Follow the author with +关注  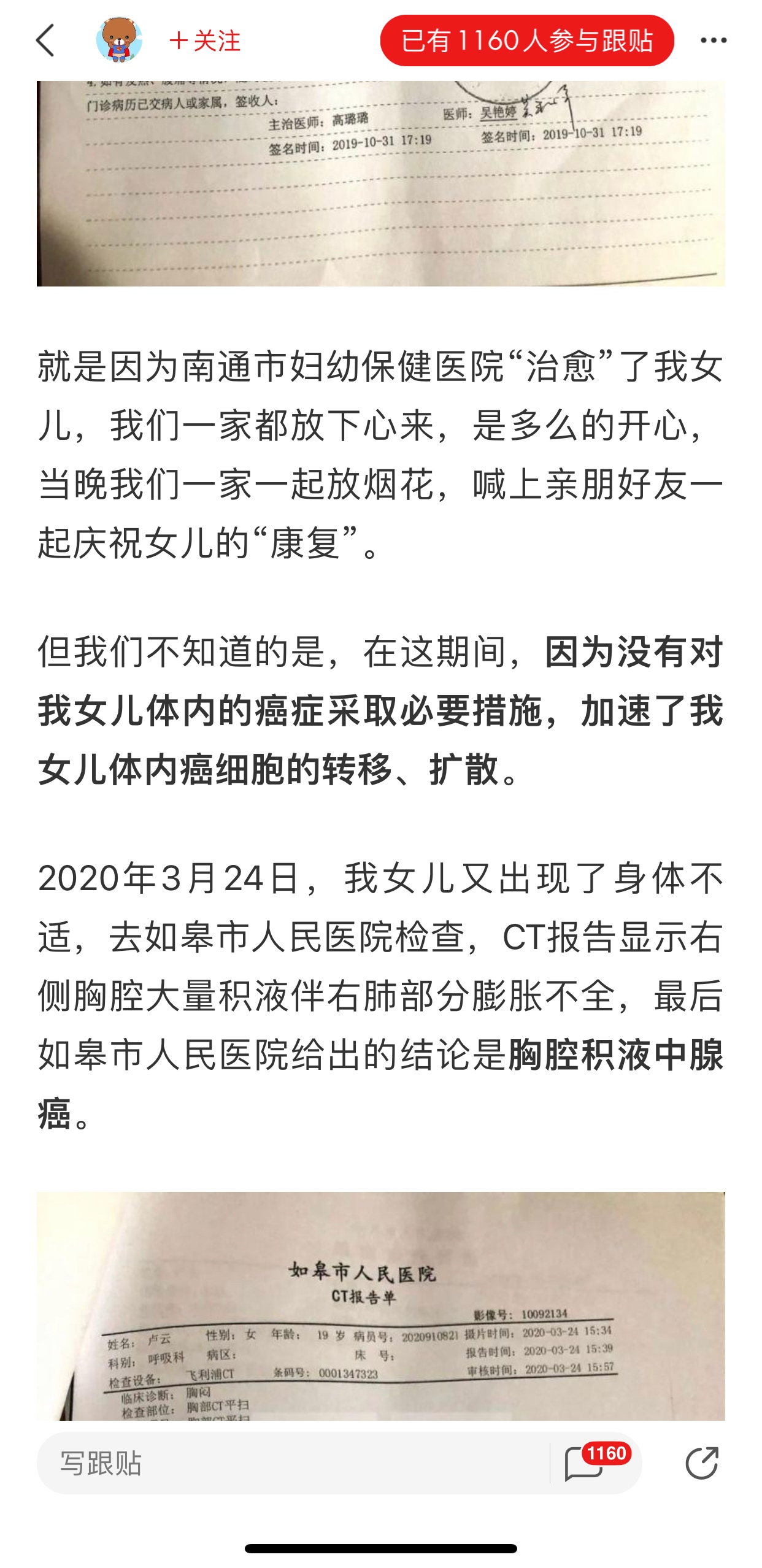pos(205,41)
